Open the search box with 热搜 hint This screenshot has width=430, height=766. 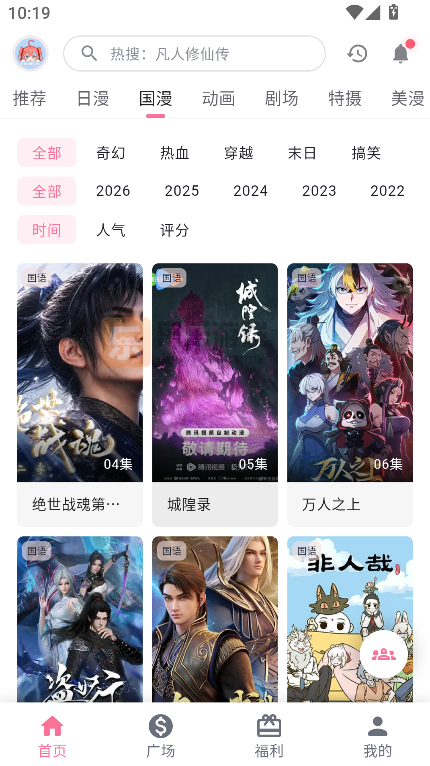click(194, 53)
